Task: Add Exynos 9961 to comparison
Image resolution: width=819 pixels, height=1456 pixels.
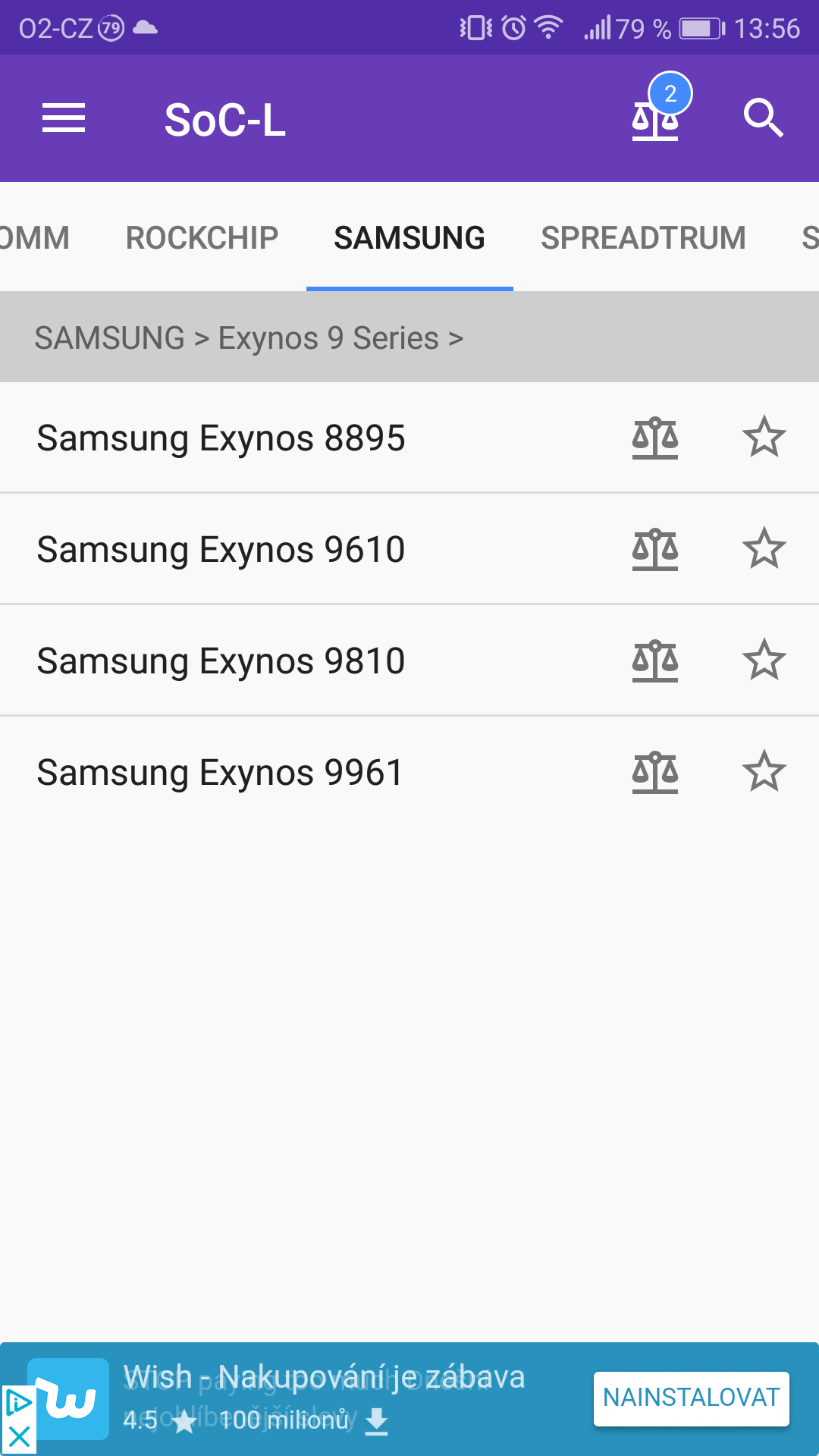Action: (655, 773)
